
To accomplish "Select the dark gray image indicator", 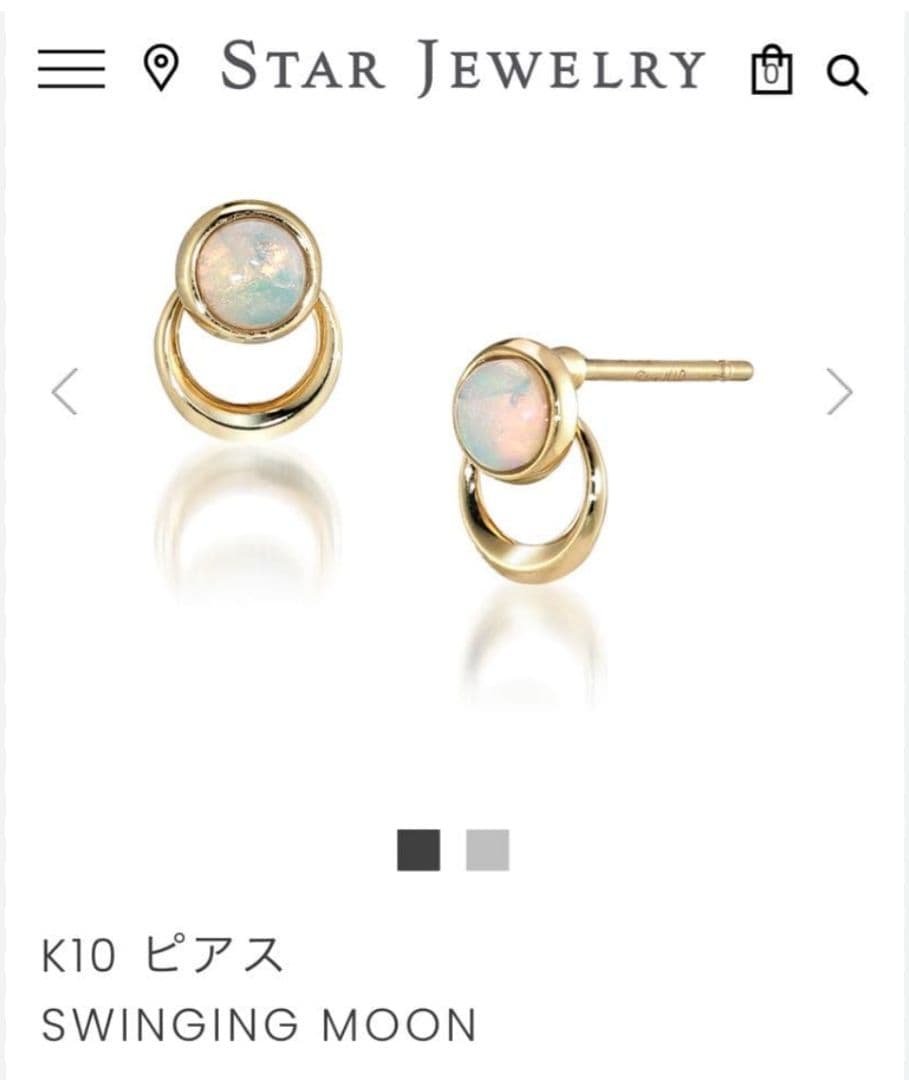I will (418, 850).
